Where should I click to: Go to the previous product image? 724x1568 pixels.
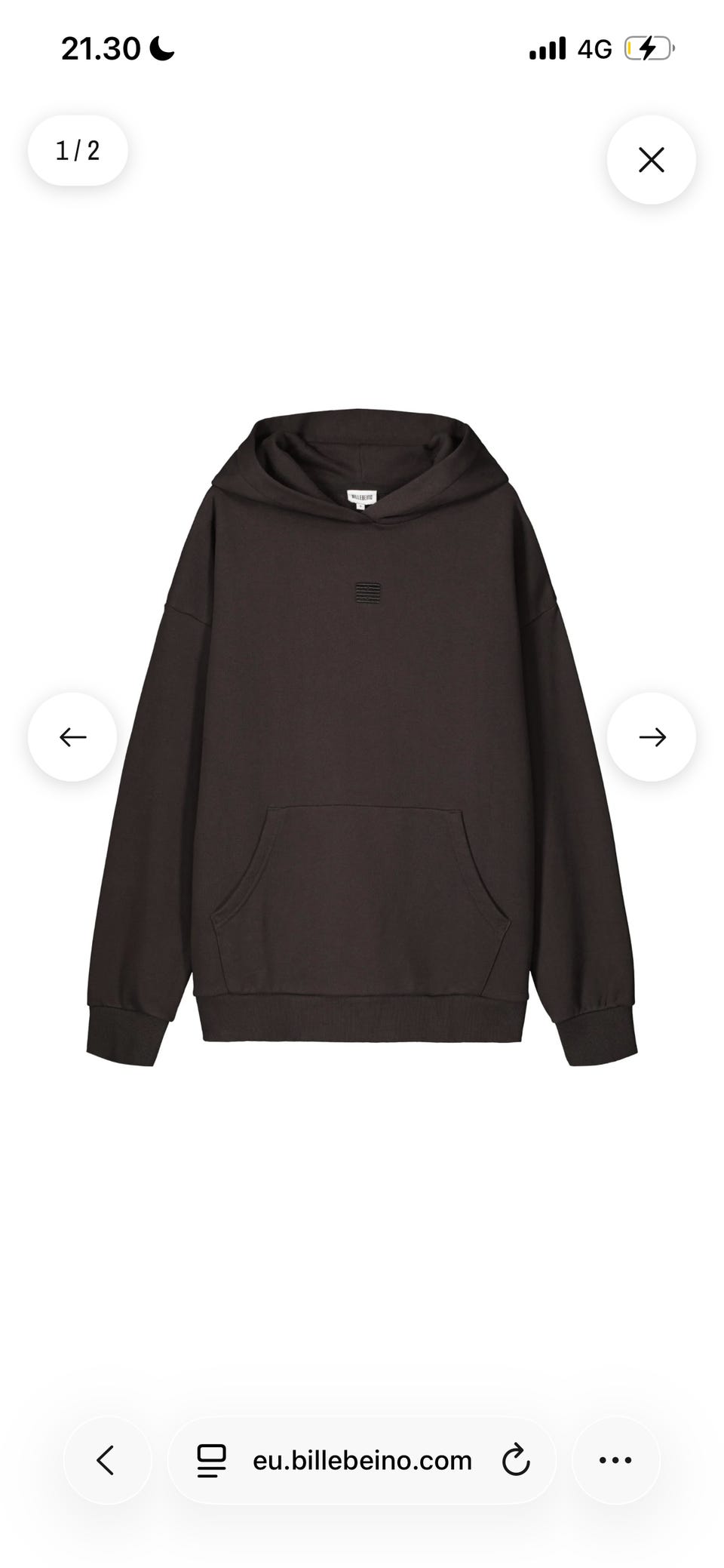(72, 736)
